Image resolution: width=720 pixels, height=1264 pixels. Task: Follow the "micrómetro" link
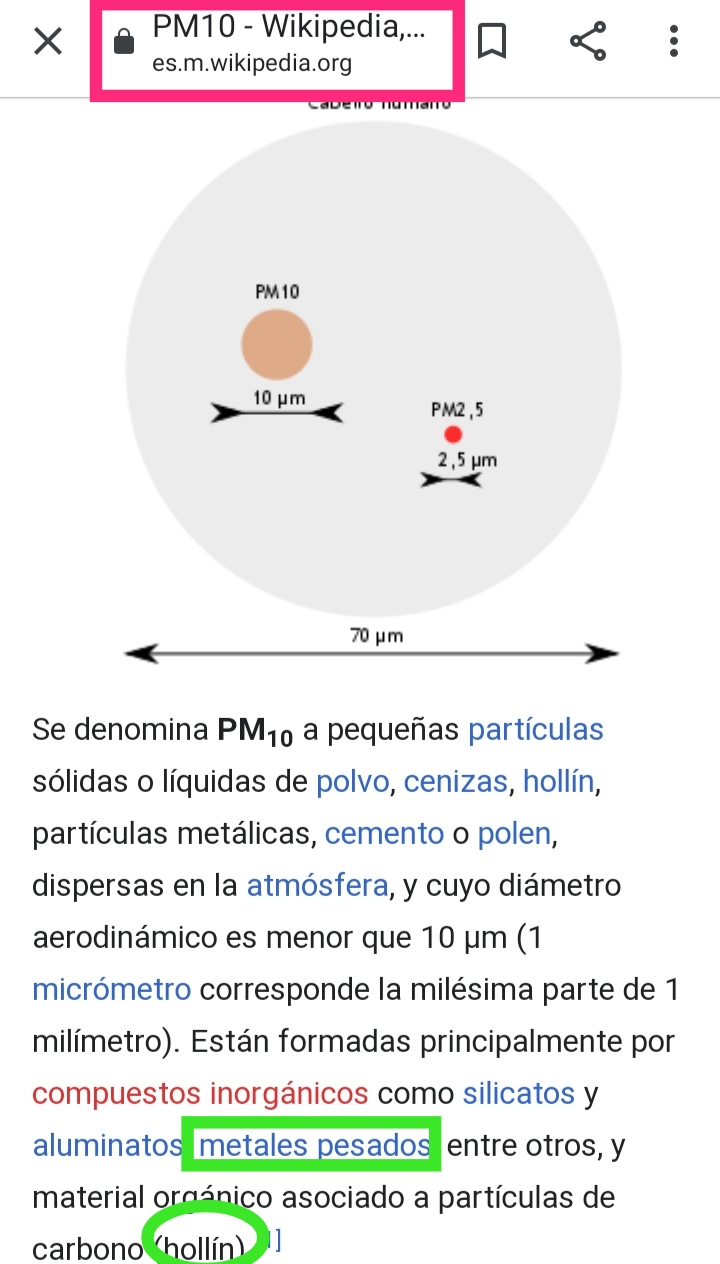111,990
